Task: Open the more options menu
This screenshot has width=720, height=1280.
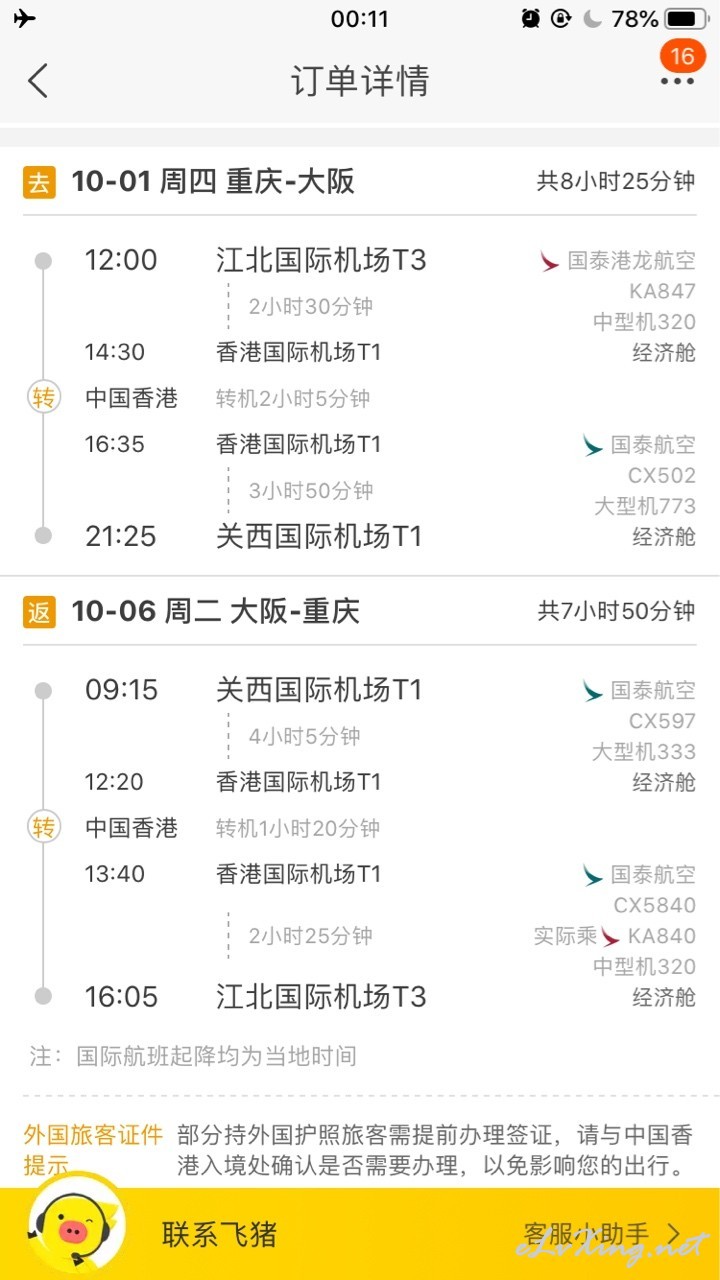Action: pyautogui.click(x=677, y=81)
